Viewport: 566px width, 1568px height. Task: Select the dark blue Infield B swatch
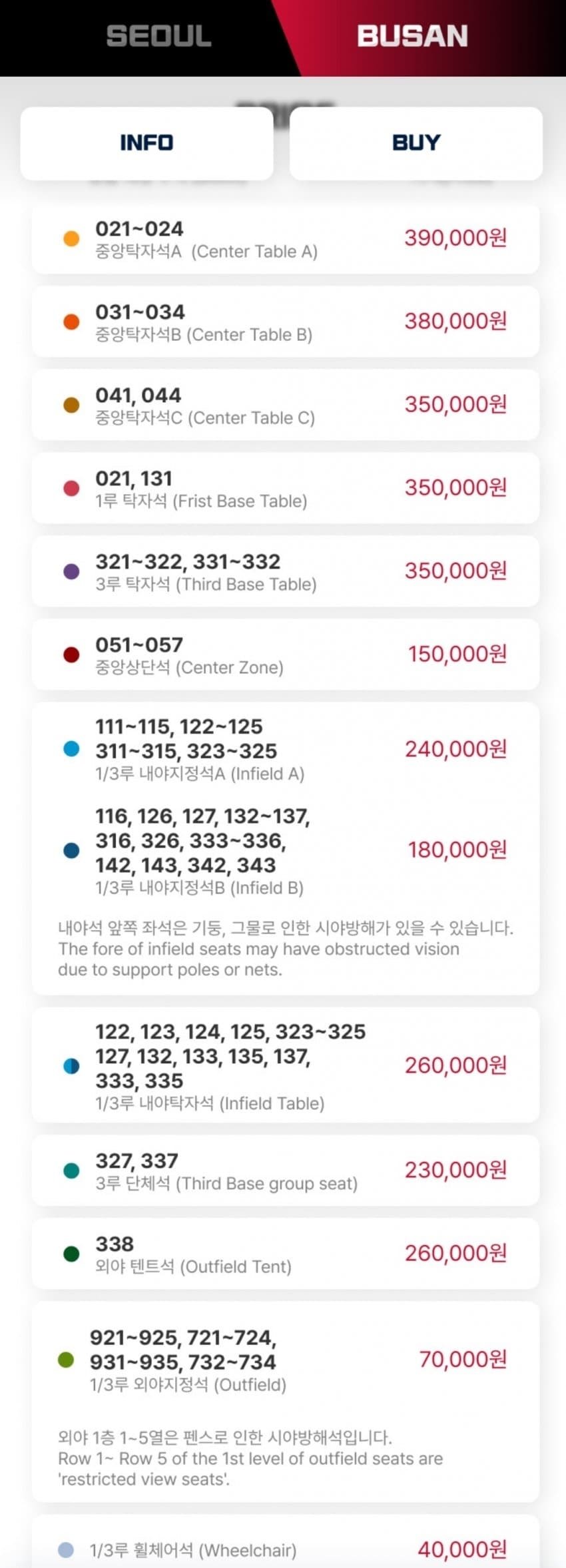point(70,850)
